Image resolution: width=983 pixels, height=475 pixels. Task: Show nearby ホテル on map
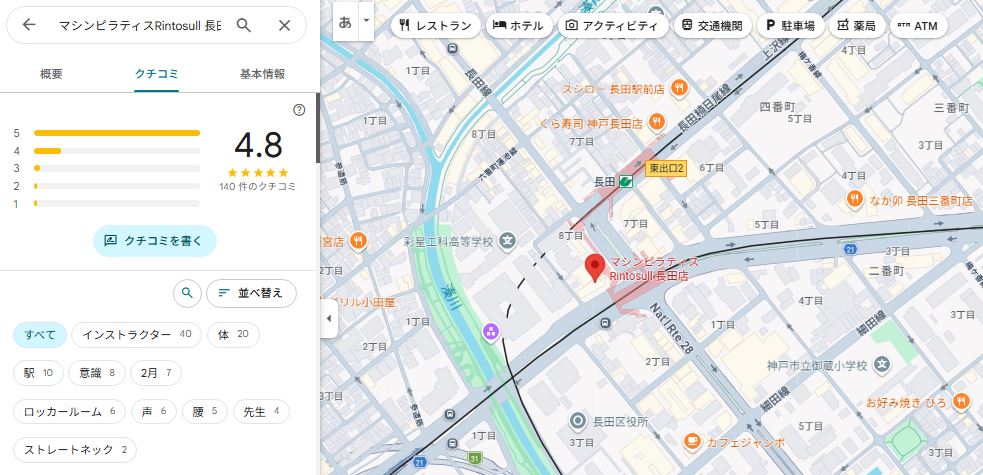[518, 25]
